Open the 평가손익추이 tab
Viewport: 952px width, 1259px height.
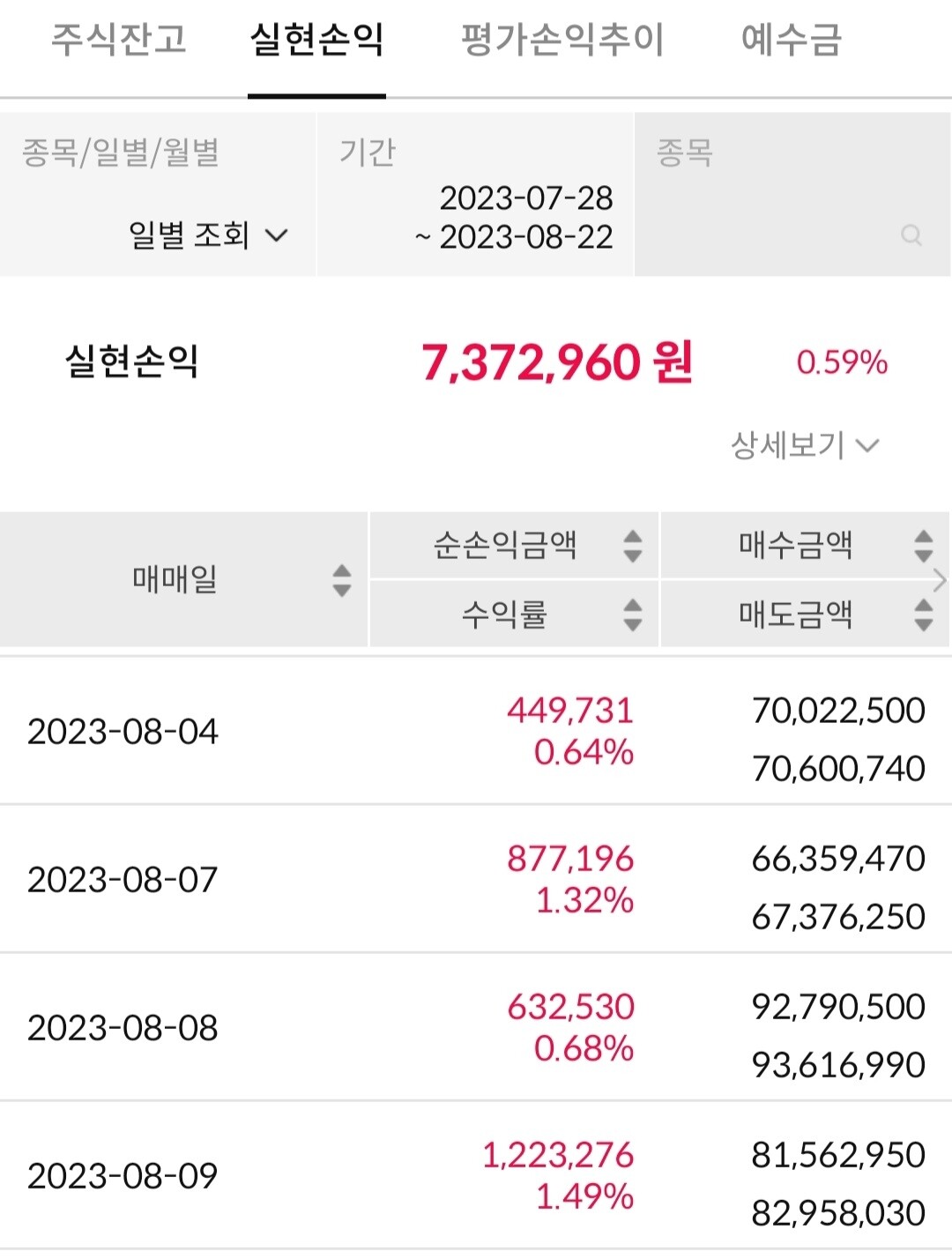point(562,40)
